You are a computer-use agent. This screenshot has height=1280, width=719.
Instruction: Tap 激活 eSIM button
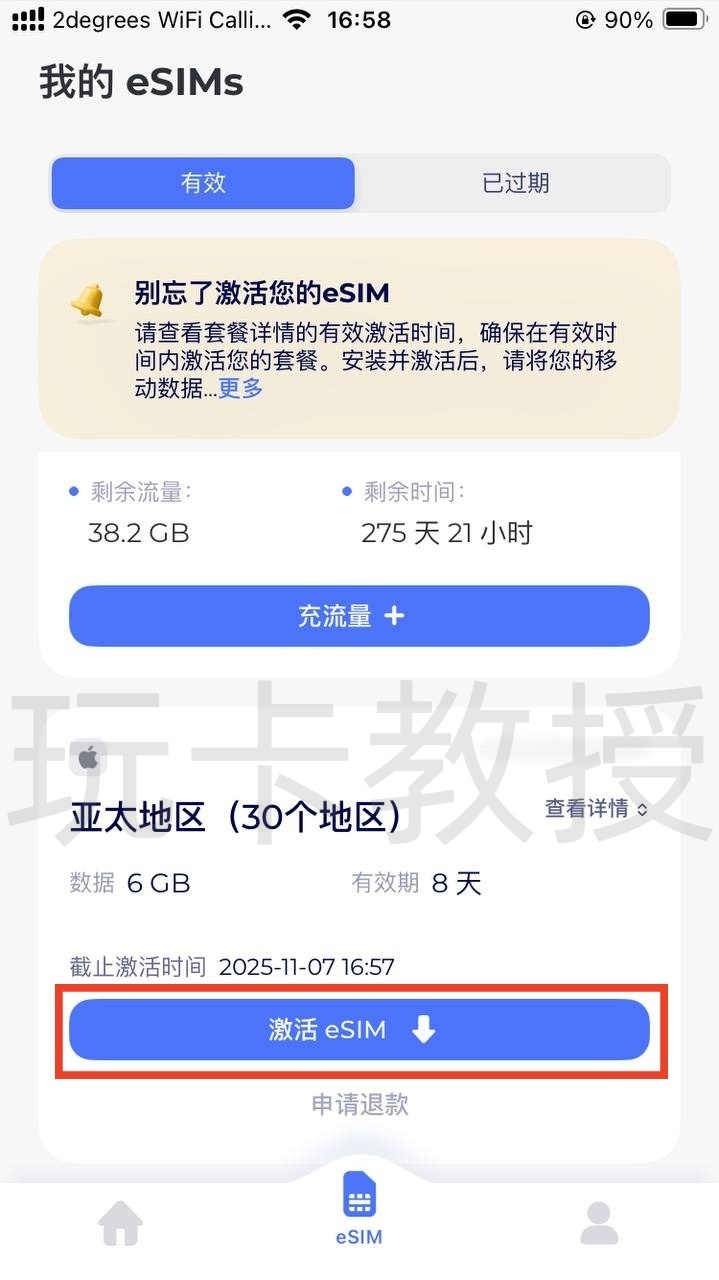(x=359, y=1029)
